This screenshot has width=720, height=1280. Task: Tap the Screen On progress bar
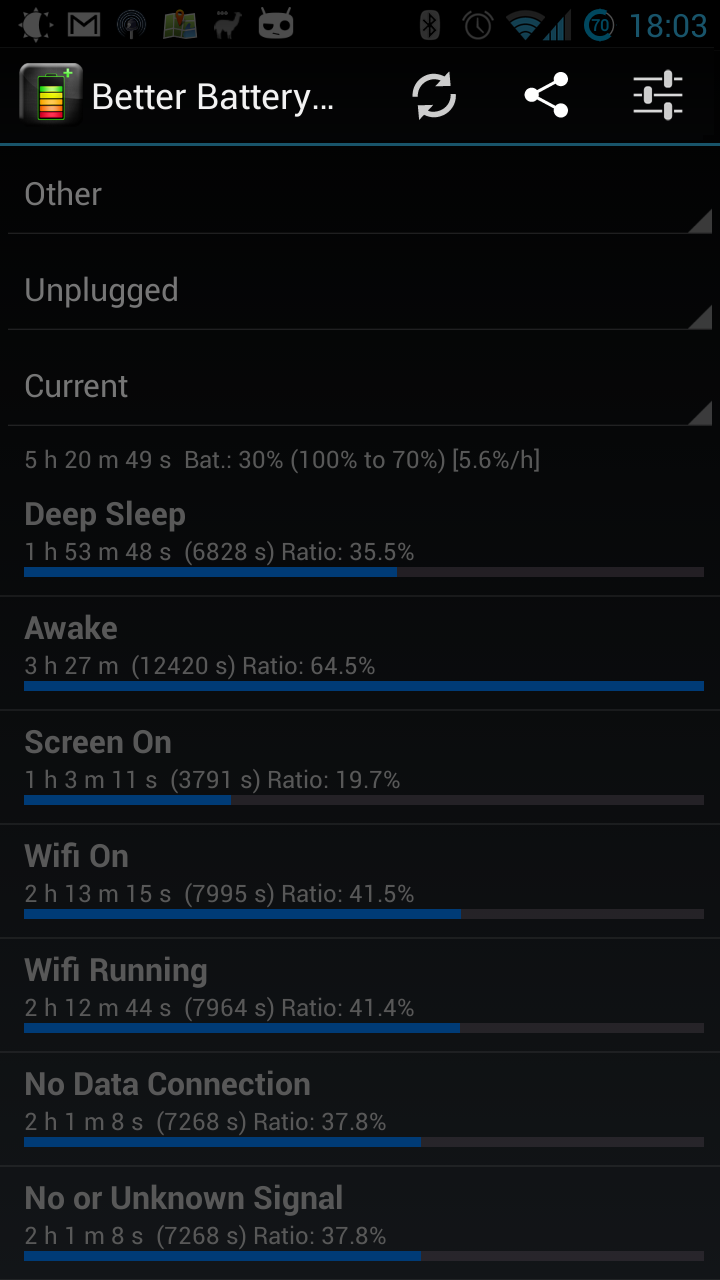pos(360,800)
